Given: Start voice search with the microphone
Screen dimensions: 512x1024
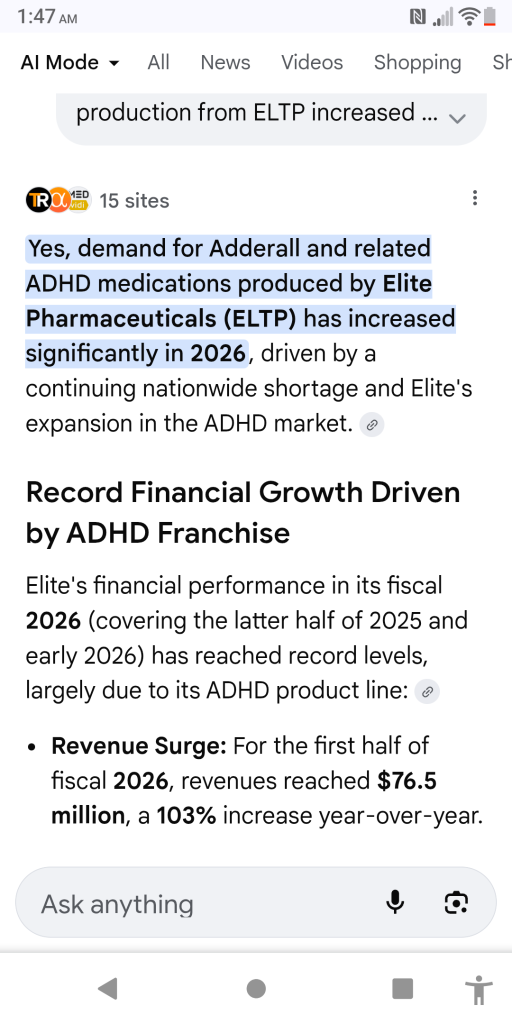Looking at the screenshot, I should [x=394, y=903].
